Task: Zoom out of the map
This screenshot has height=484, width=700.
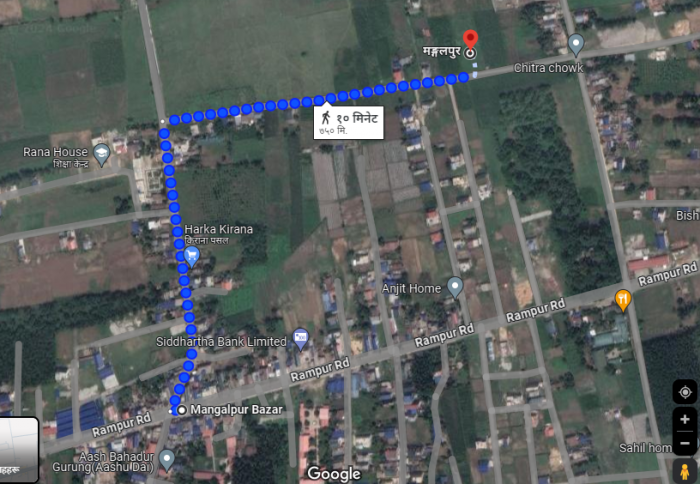Action: tap(685, 442)
